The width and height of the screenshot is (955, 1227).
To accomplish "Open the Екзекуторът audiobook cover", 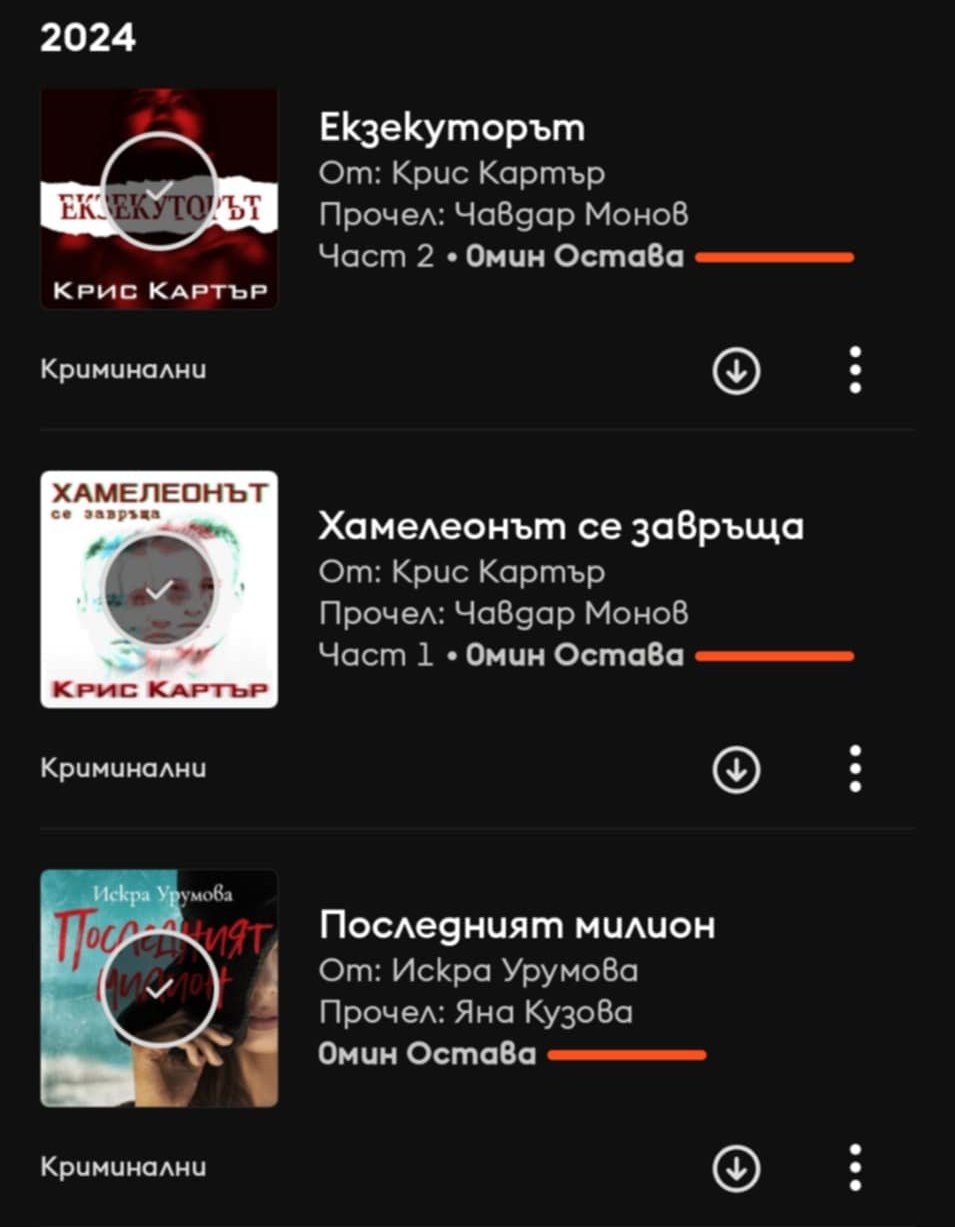I will pos(159,197).
